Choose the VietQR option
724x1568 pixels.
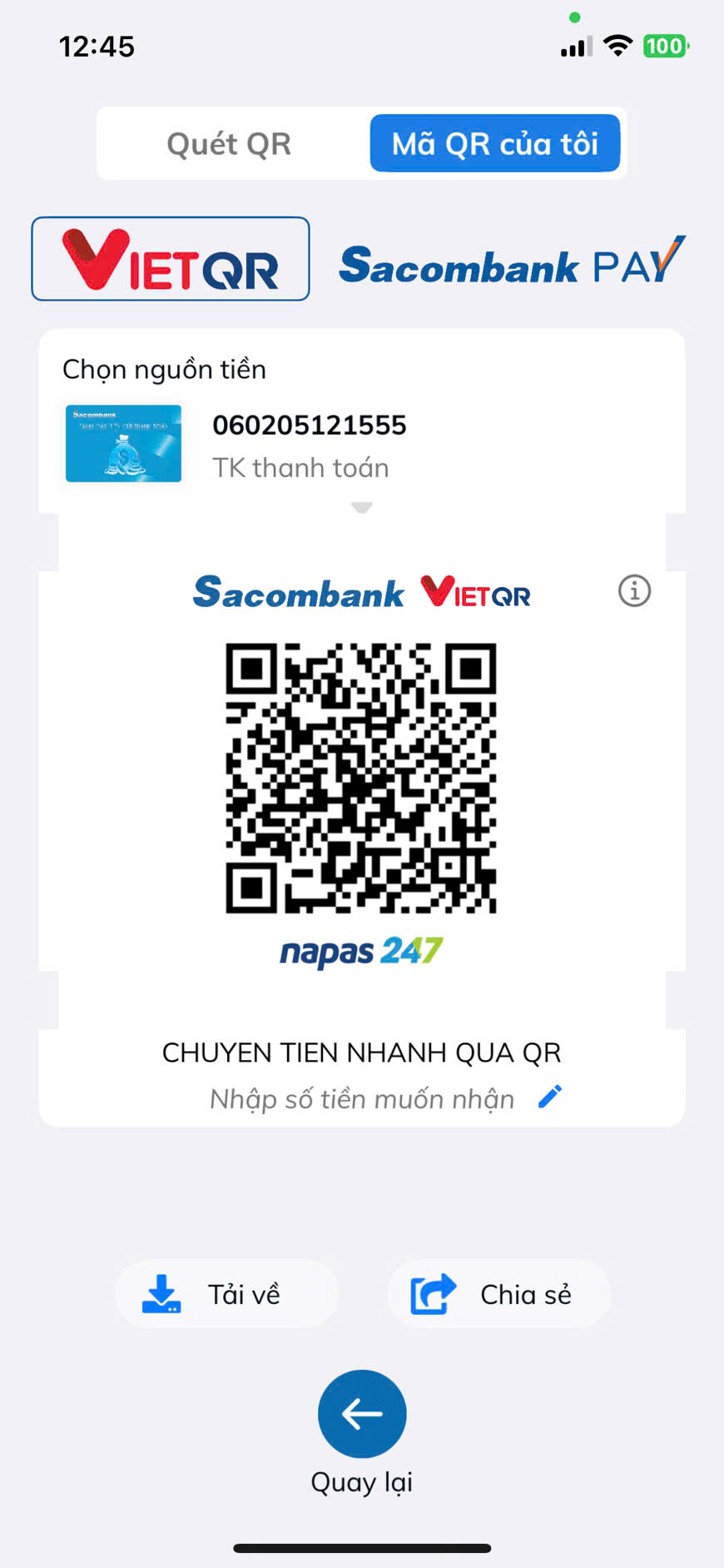[x=171, y=259]
